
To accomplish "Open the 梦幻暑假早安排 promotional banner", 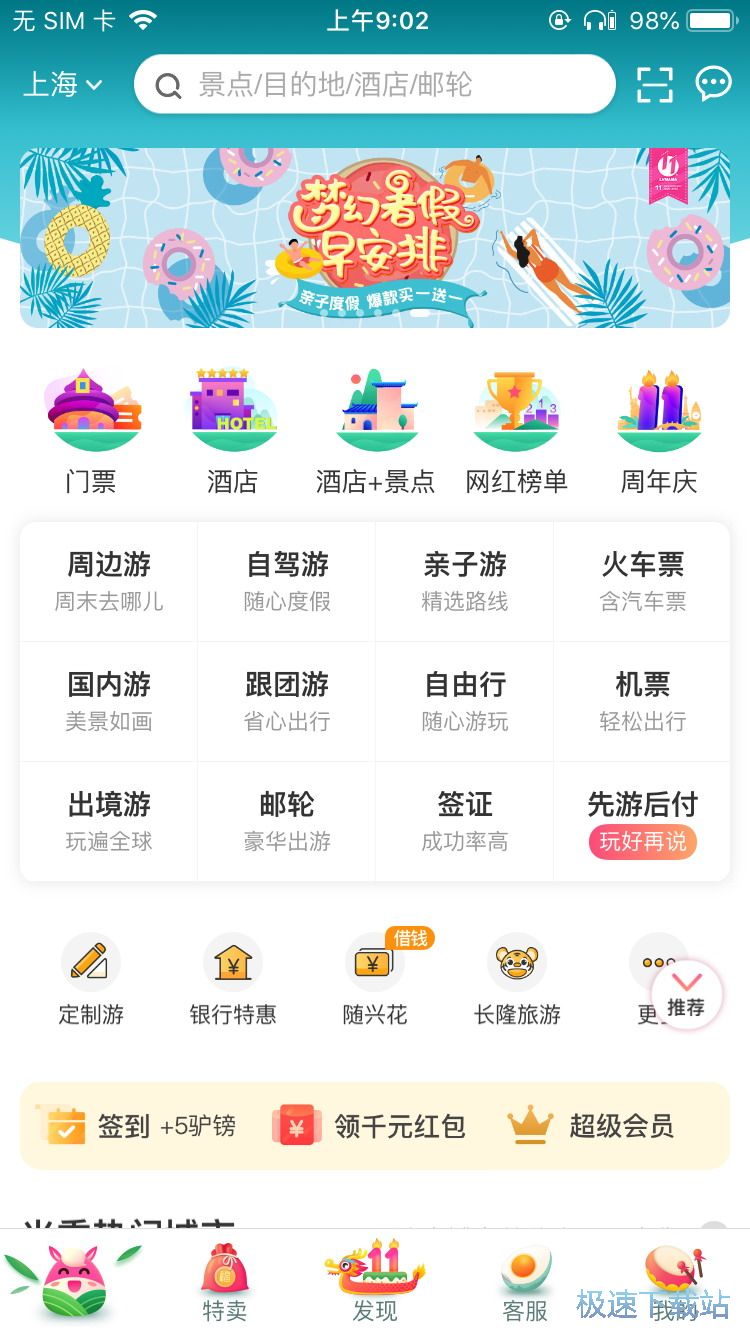I will click(x=375, y=238).
